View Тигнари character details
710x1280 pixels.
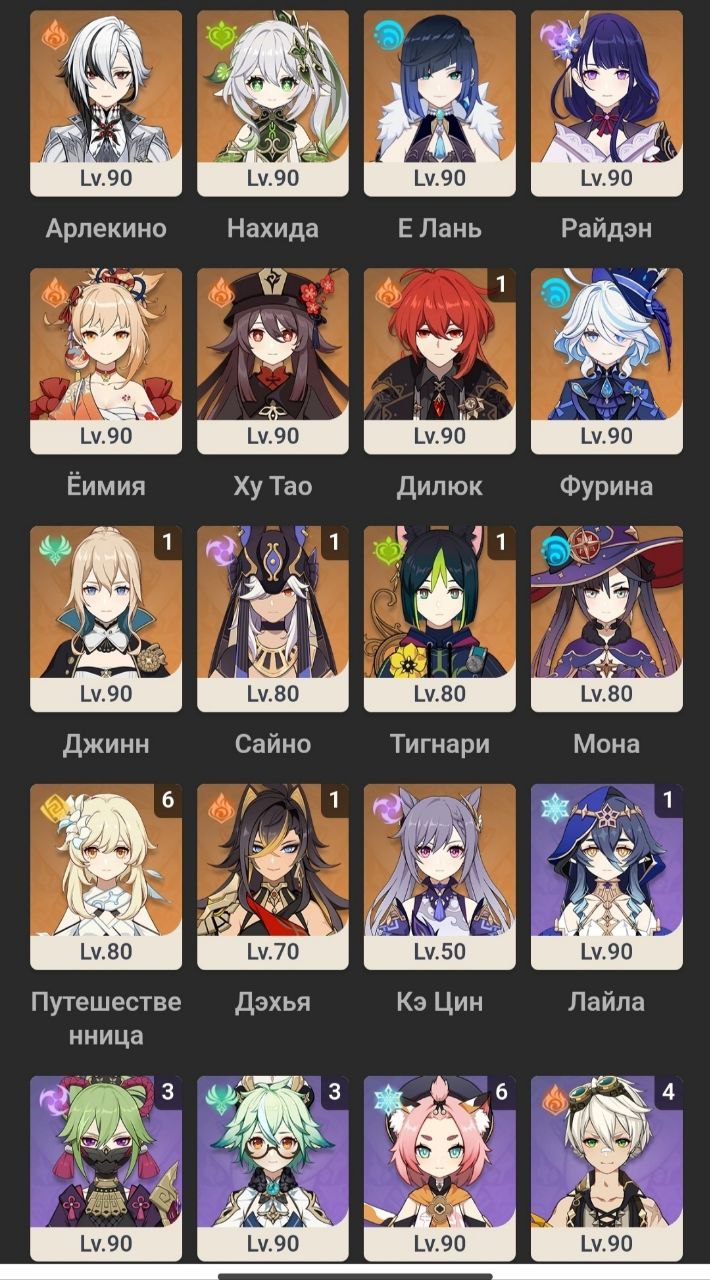(x=440, y=616)
